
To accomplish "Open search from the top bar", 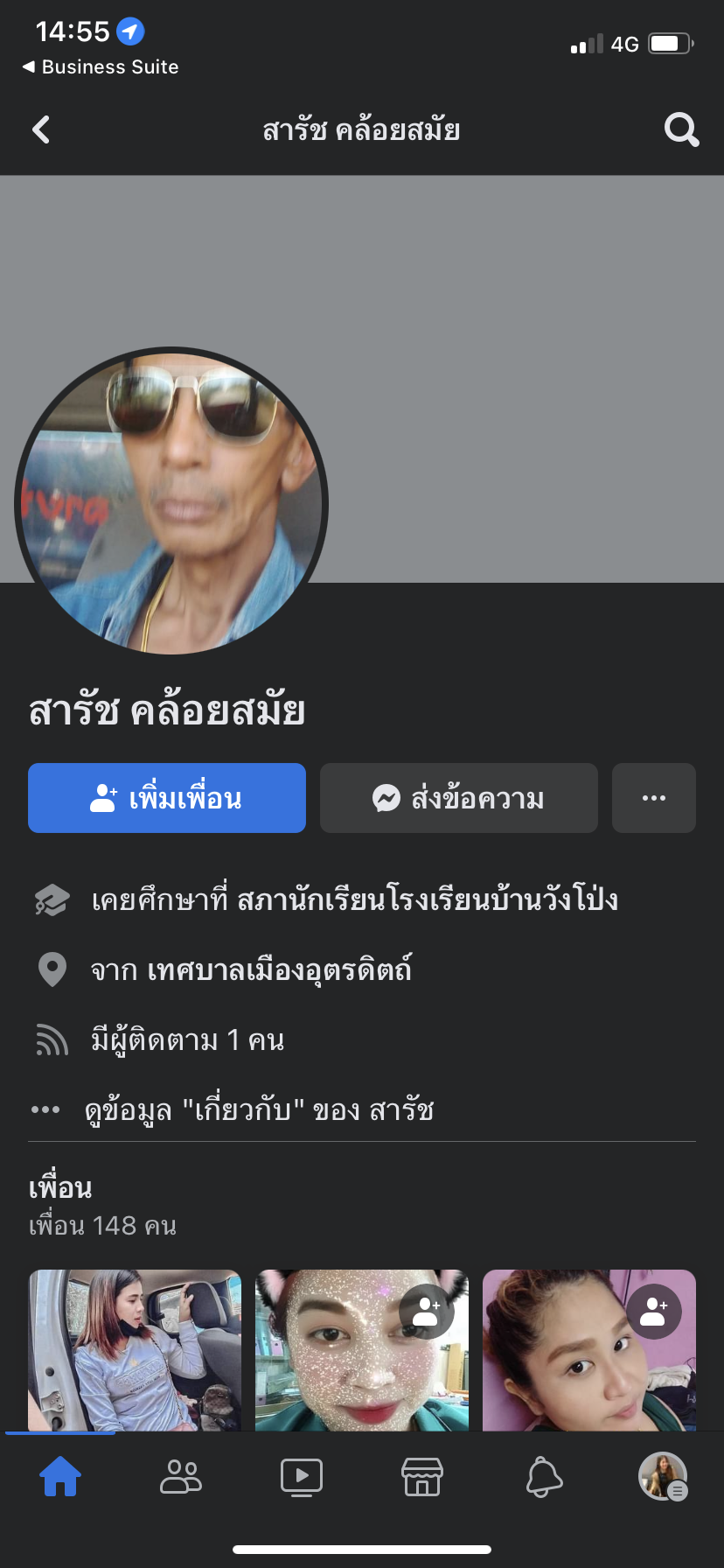I will click(681, 130).
